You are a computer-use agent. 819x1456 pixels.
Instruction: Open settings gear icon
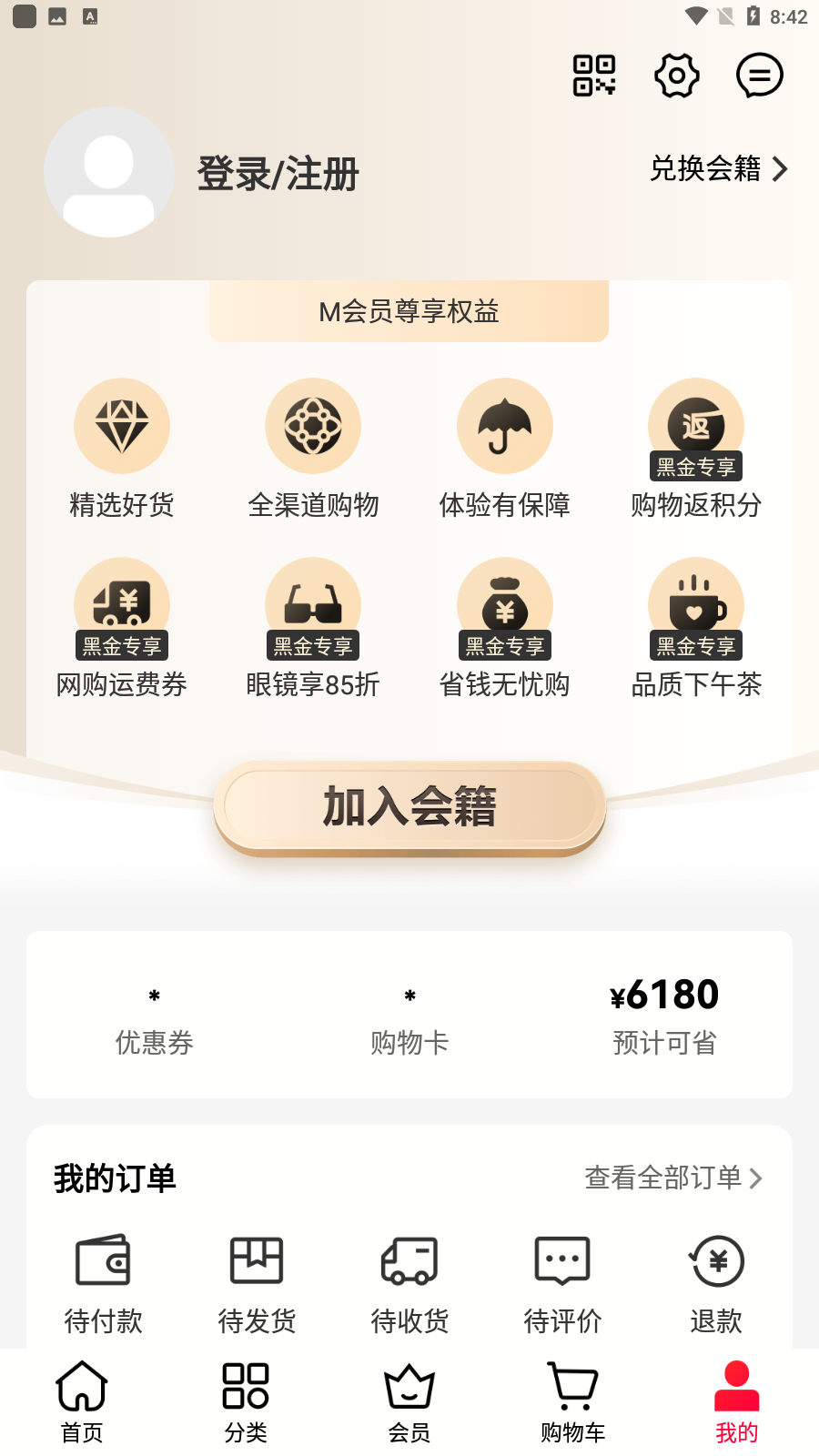coord(677,76)
